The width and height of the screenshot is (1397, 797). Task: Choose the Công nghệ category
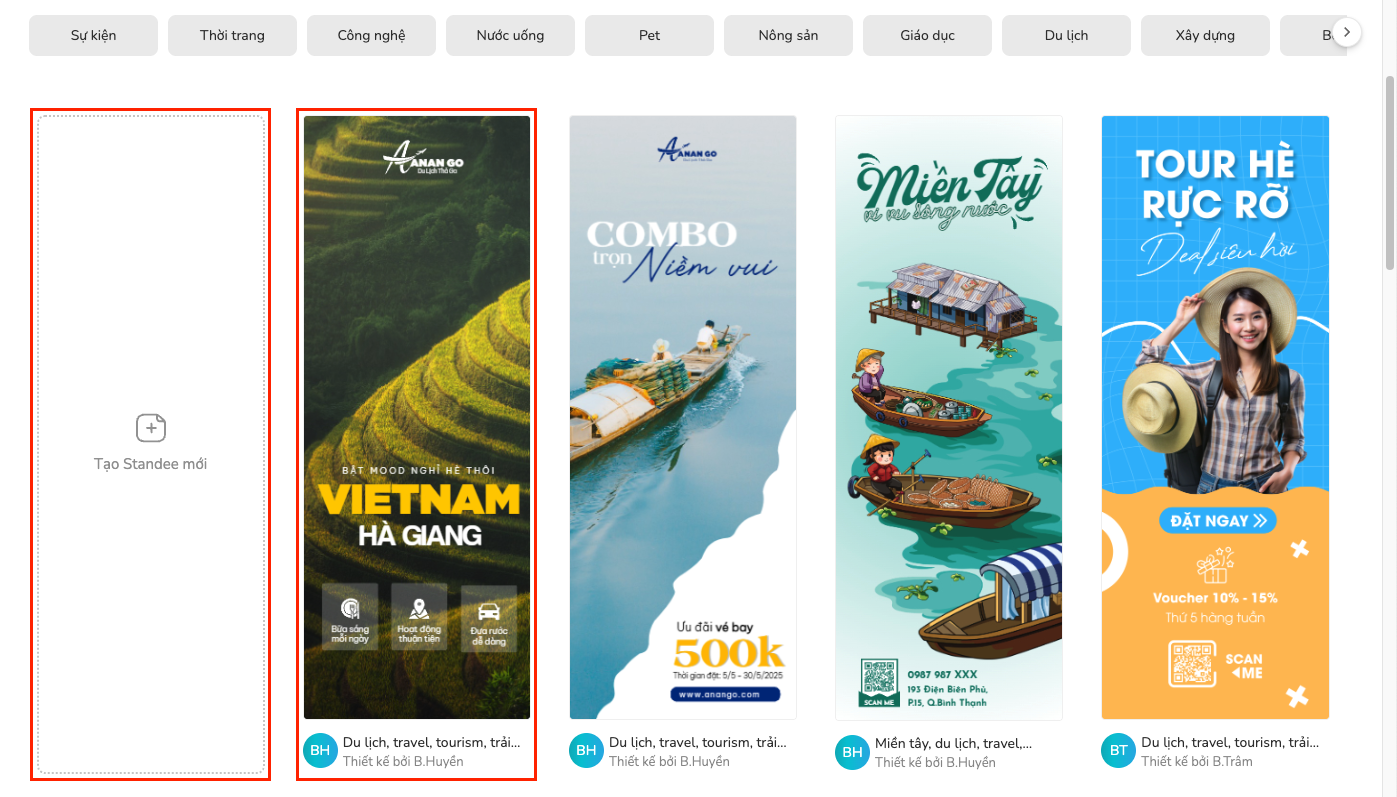(371, 35)
